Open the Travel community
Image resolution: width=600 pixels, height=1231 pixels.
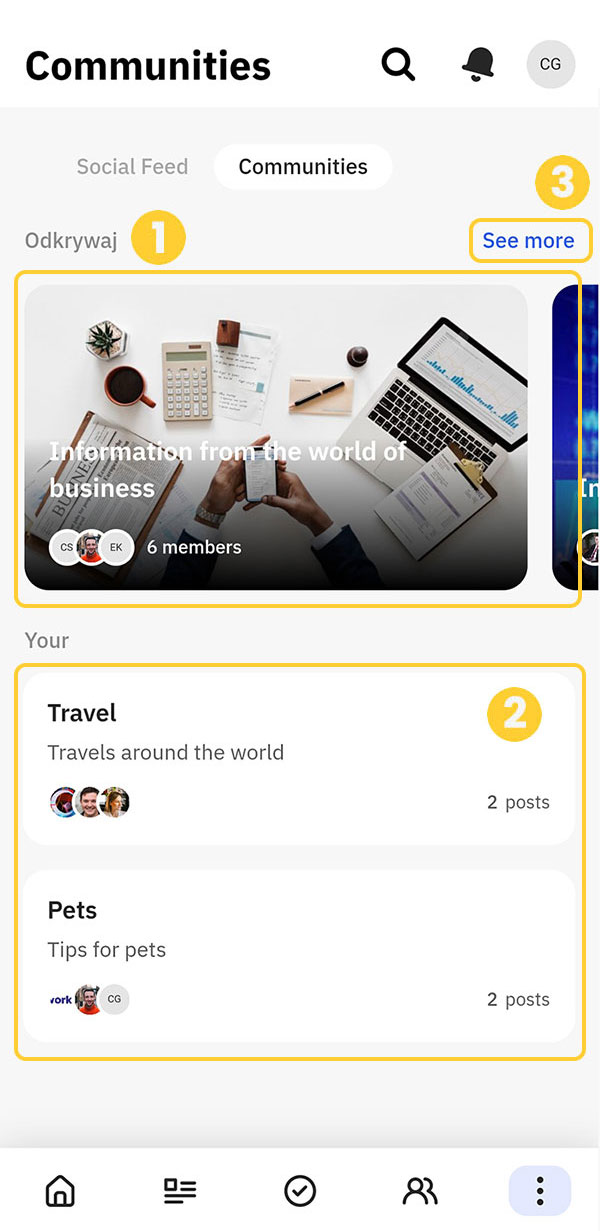299,759
